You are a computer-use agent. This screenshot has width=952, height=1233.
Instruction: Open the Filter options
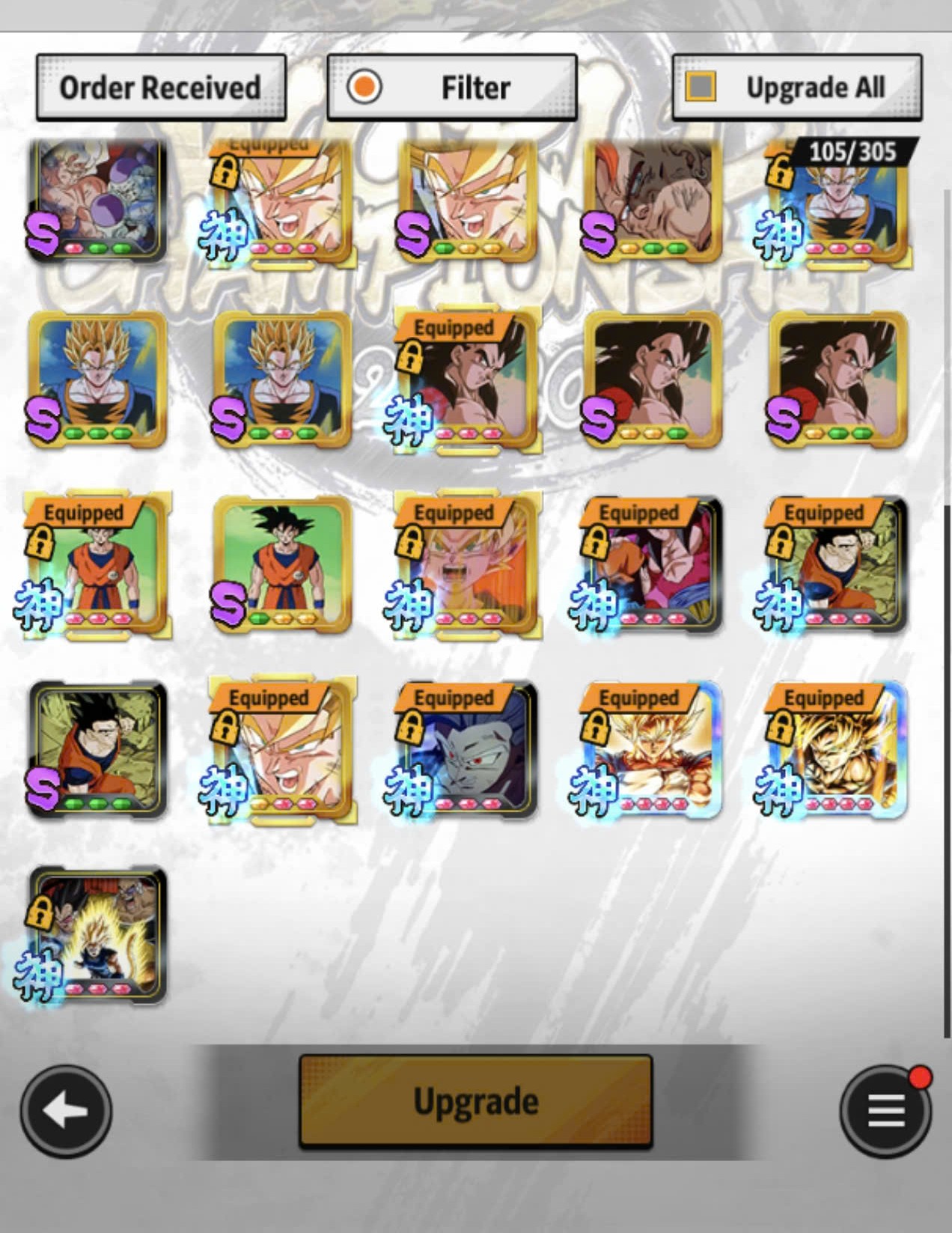[452, 88]
